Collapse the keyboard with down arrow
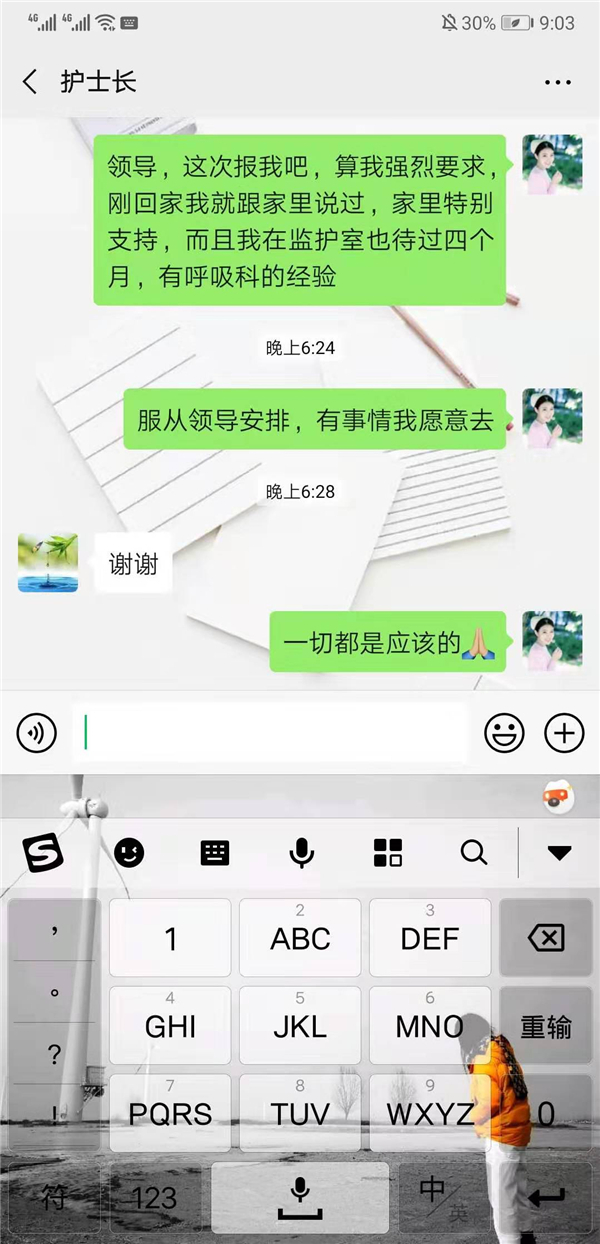Image resolution: width=600 pixels, height=1244 pixels. (559, 853)
